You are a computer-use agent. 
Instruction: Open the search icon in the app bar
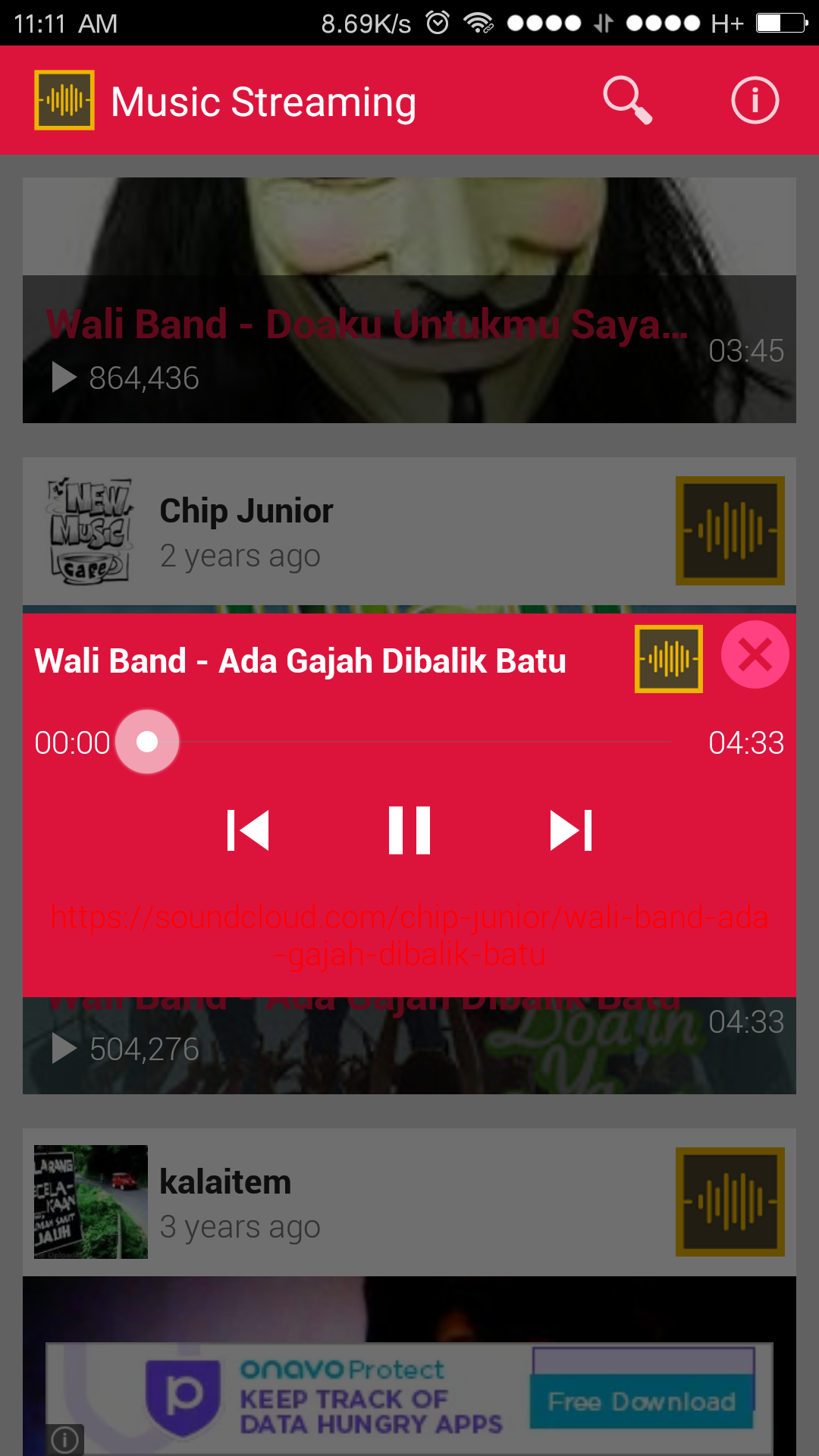click(627, 100)
